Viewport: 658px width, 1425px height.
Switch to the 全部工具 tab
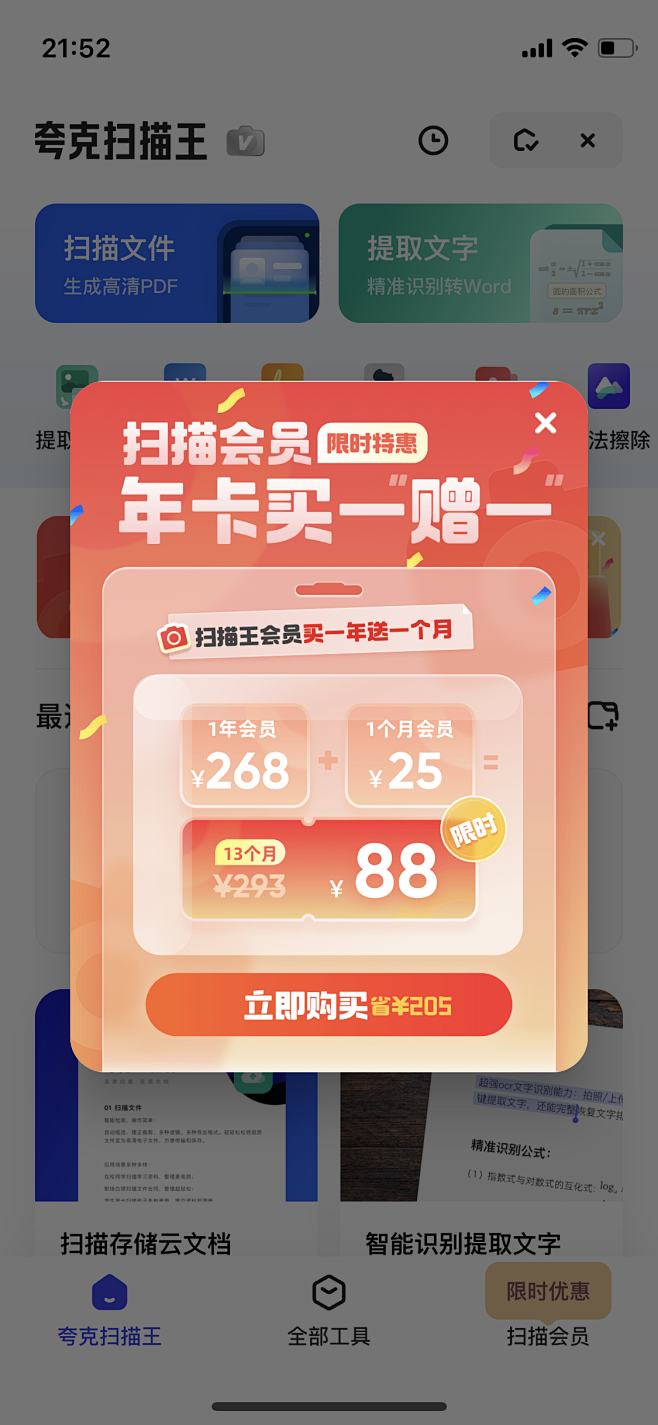click(329, 1310)
